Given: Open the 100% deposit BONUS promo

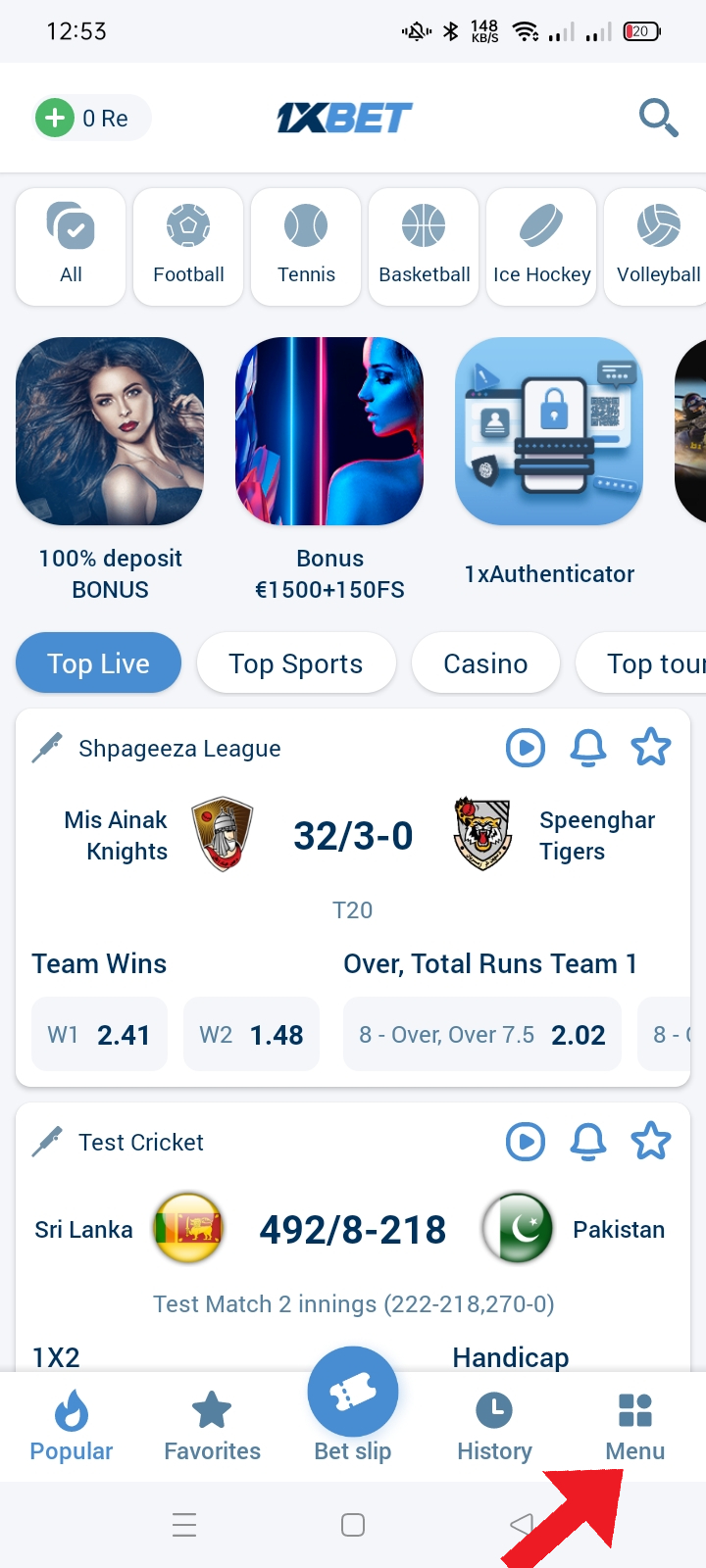Looking at the screenshot, I should point(110,468).
